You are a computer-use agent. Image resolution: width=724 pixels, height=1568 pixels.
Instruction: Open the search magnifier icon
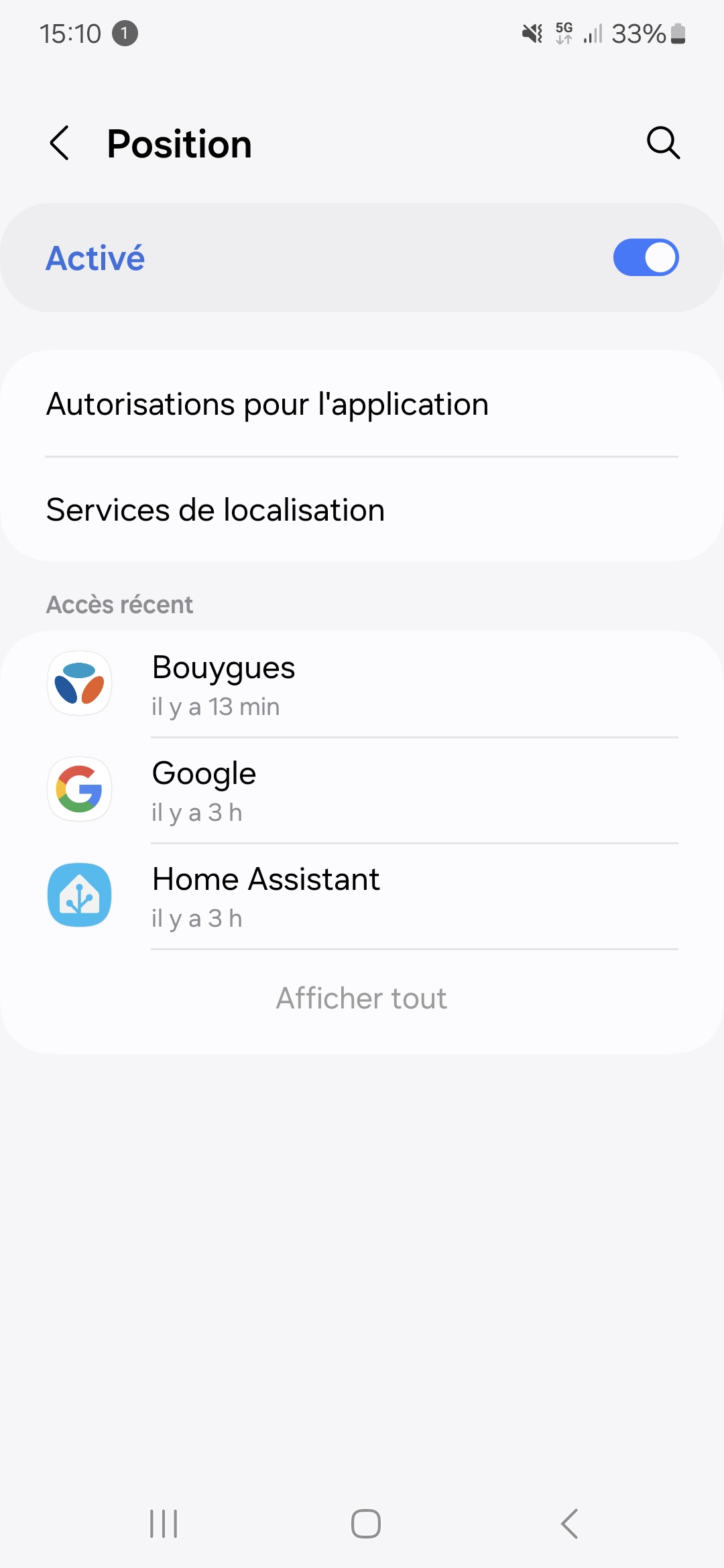coord(663,143)
